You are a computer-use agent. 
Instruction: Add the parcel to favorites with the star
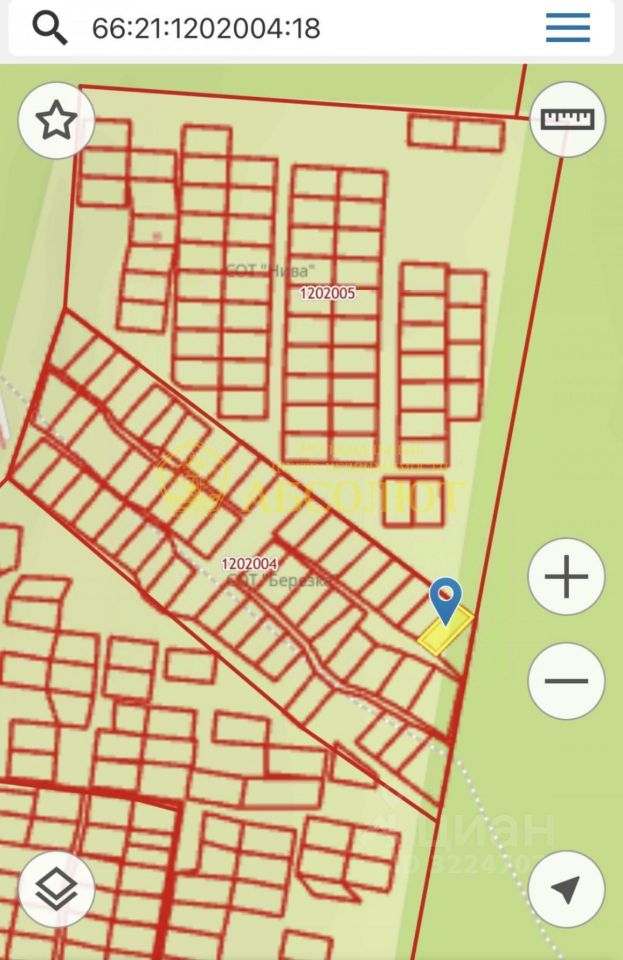pos(56,121)
